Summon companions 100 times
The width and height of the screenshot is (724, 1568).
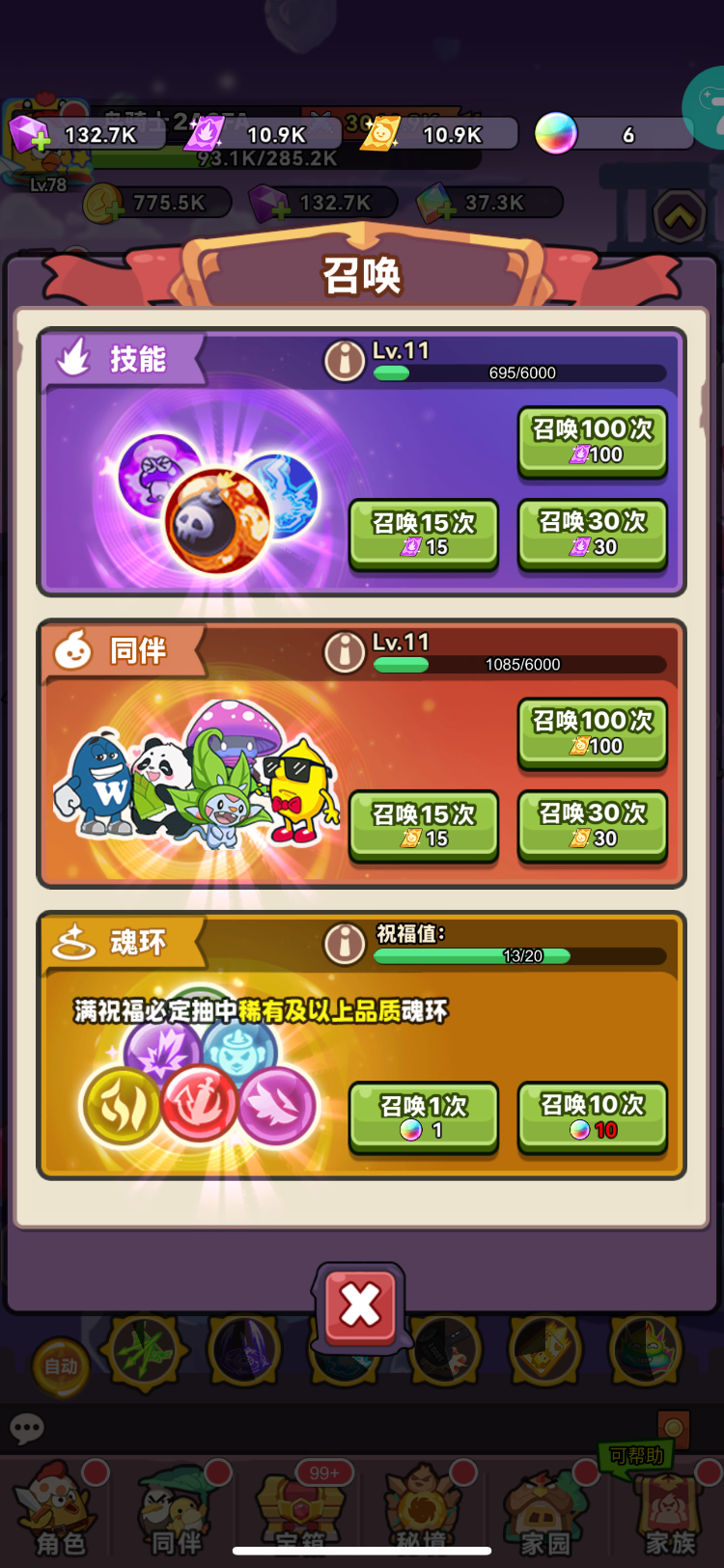point(592,732)
